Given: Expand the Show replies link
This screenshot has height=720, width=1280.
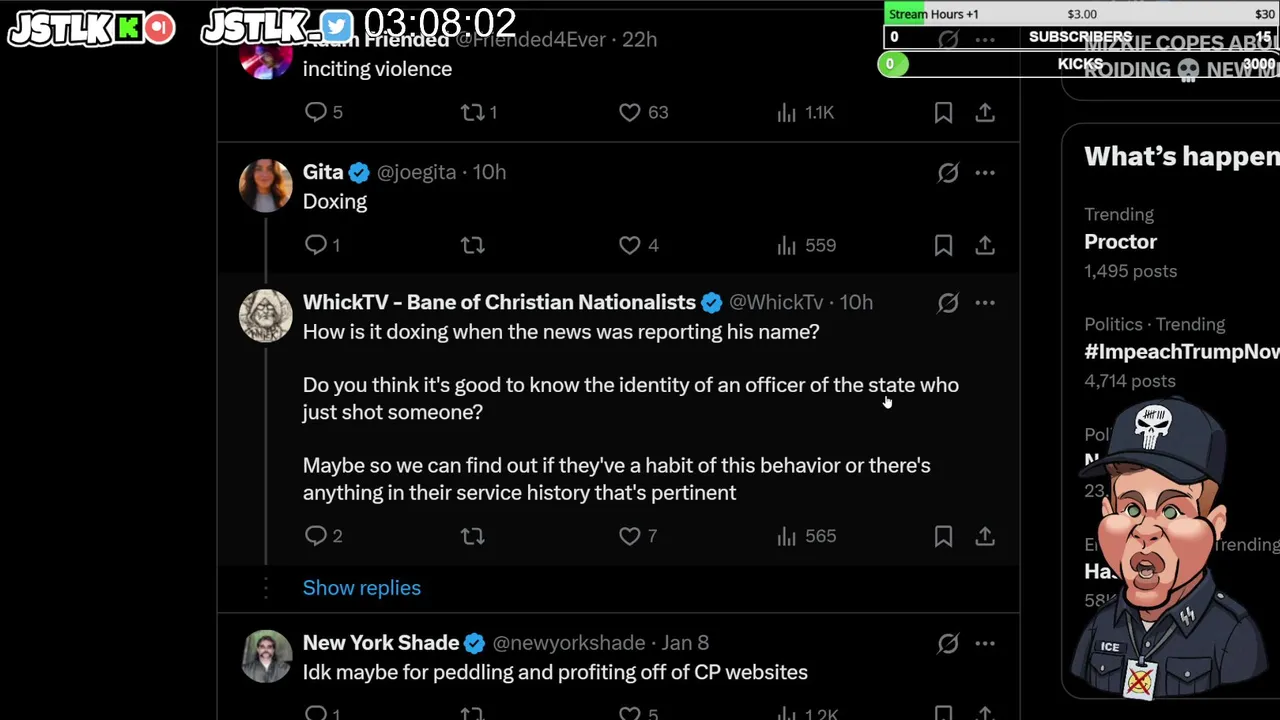Looking at the screenshot, I should [361, 588].
